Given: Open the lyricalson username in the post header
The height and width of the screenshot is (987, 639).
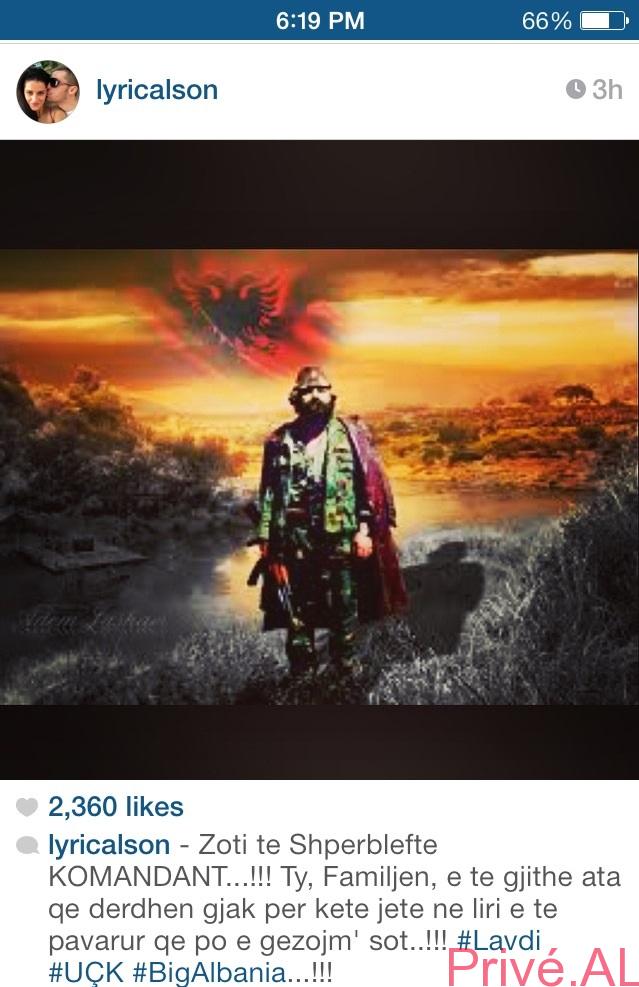Looking at the screenshot, I should [x=156, y=90].
